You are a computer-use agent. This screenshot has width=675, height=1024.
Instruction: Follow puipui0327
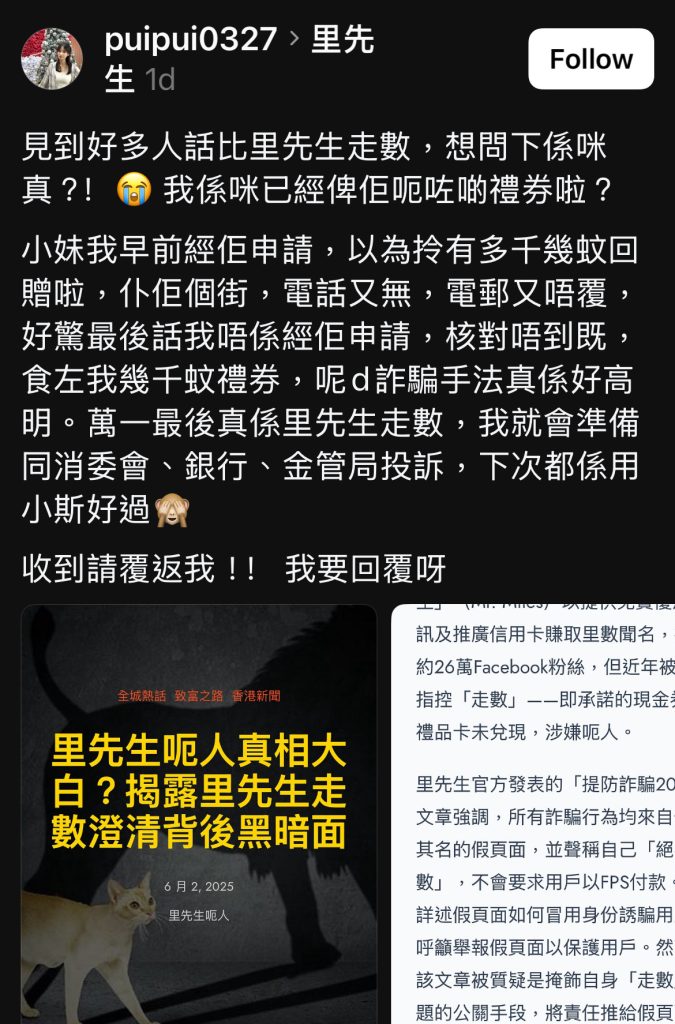[590, 59]
